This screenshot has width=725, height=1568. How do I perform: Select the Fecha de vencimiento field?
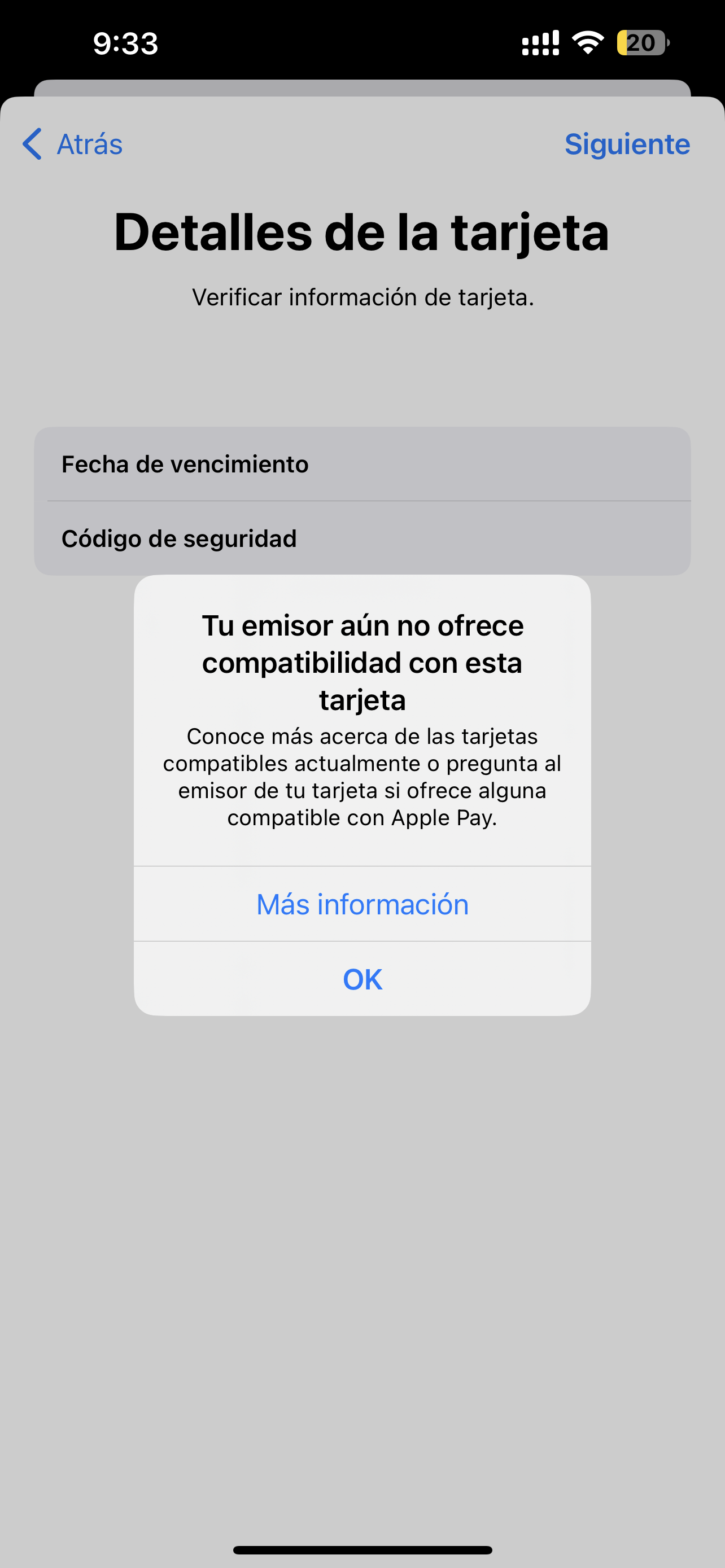tap(362, 465)
